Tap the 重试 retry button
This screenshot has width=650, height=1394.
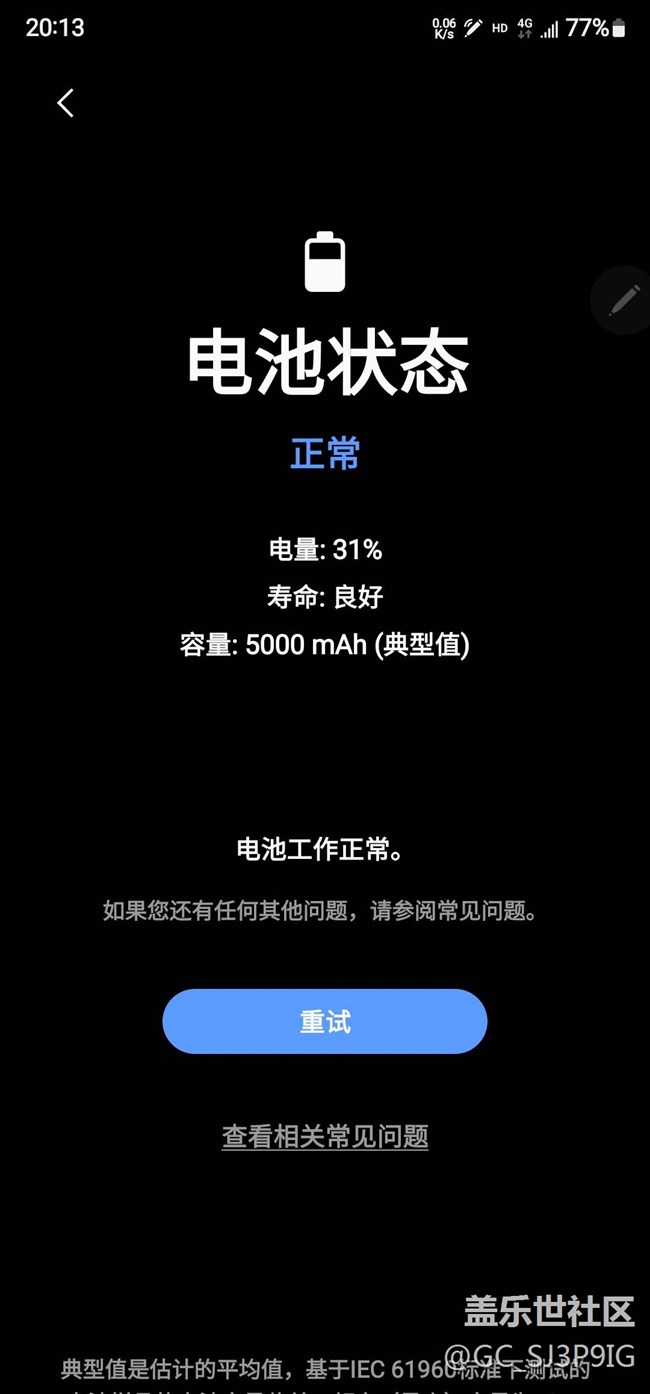point(325,1021)
